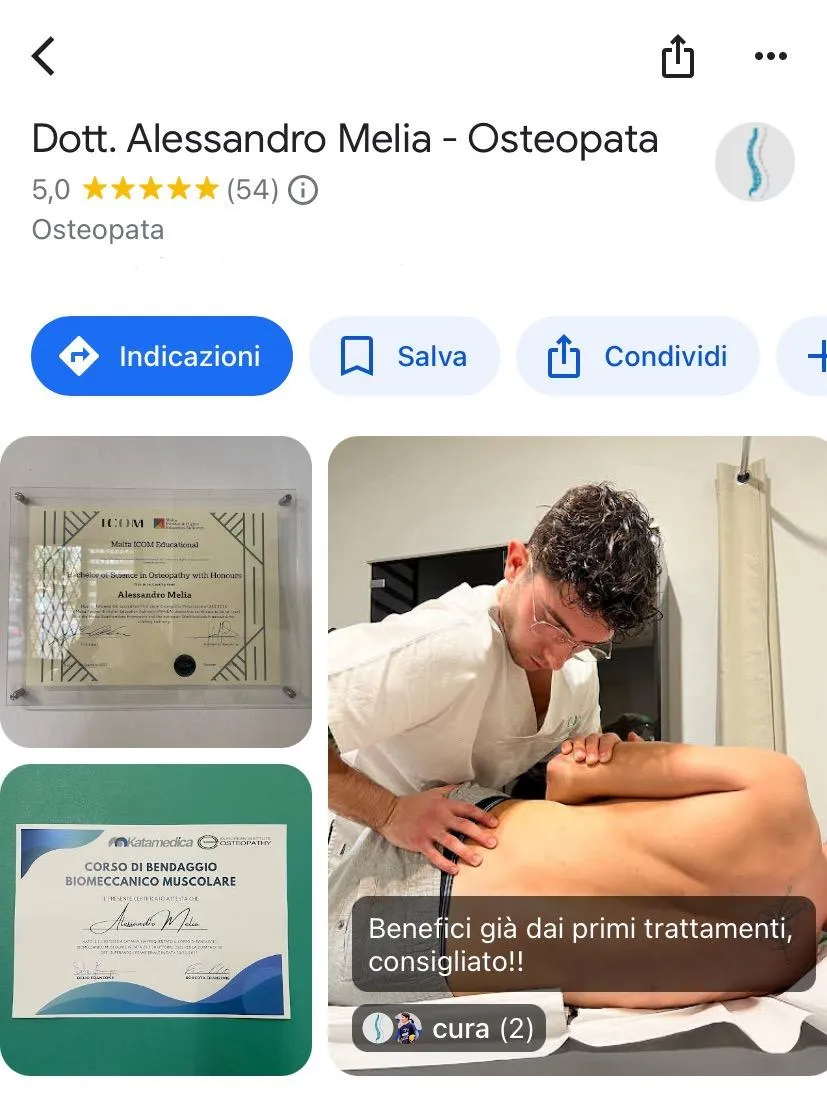827x1100 pixels.
Task: Go back using the top arrow
Action: tap(43, 57)
